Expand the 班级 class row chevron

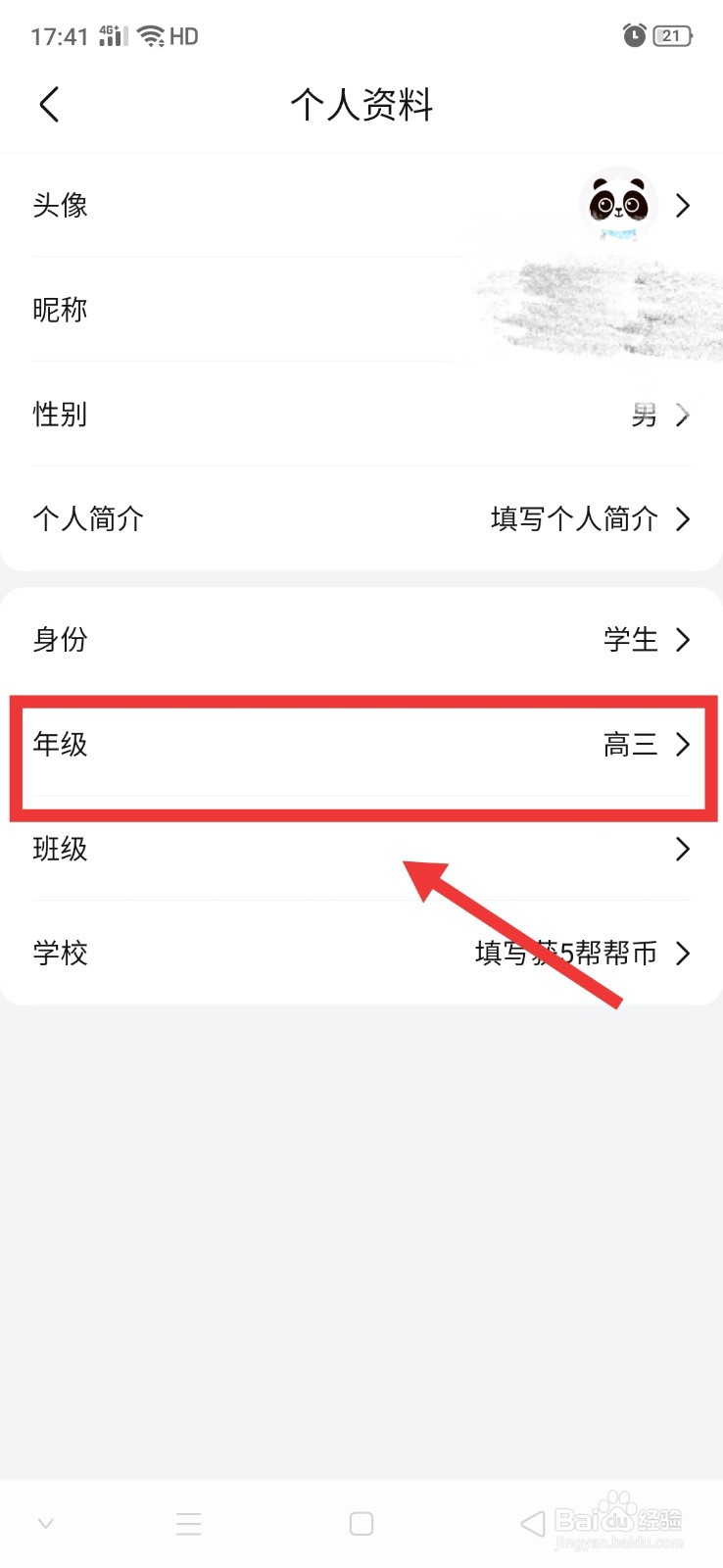click(x=683, y=849)
